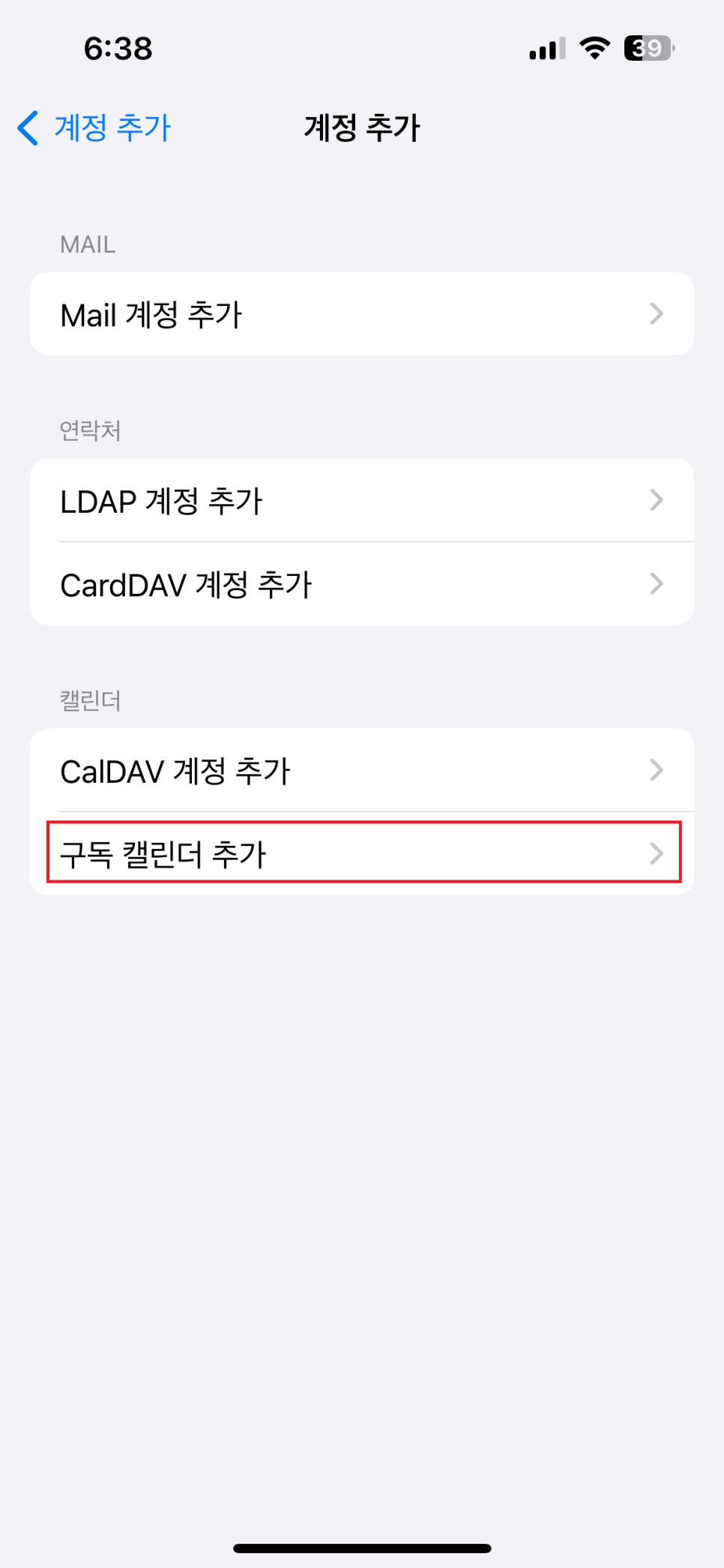The width and height of the screenshot is (724, 1568).
Task: Open Mail 계정 추가
Action: [362, 313]
